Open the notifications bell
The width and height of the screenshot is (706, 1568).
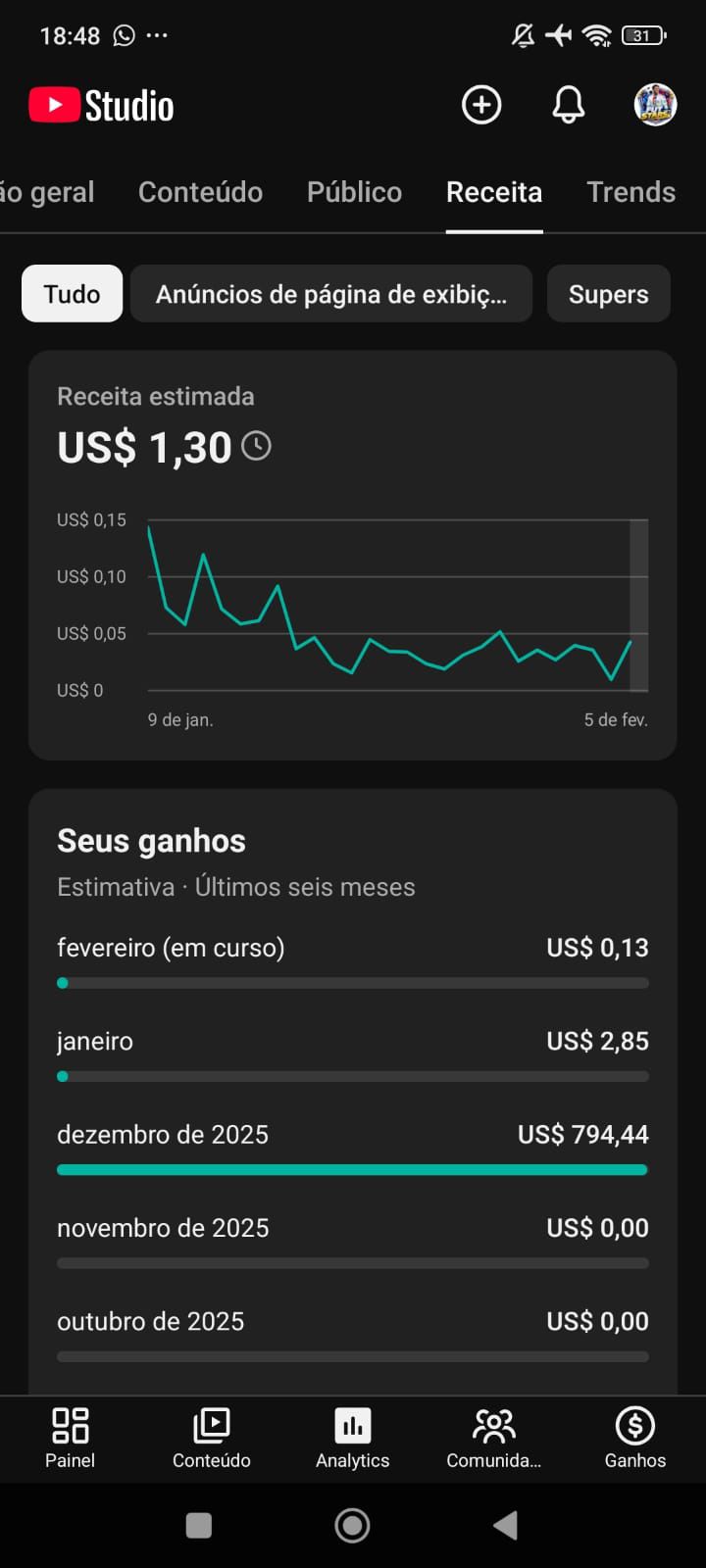(569, 105)
